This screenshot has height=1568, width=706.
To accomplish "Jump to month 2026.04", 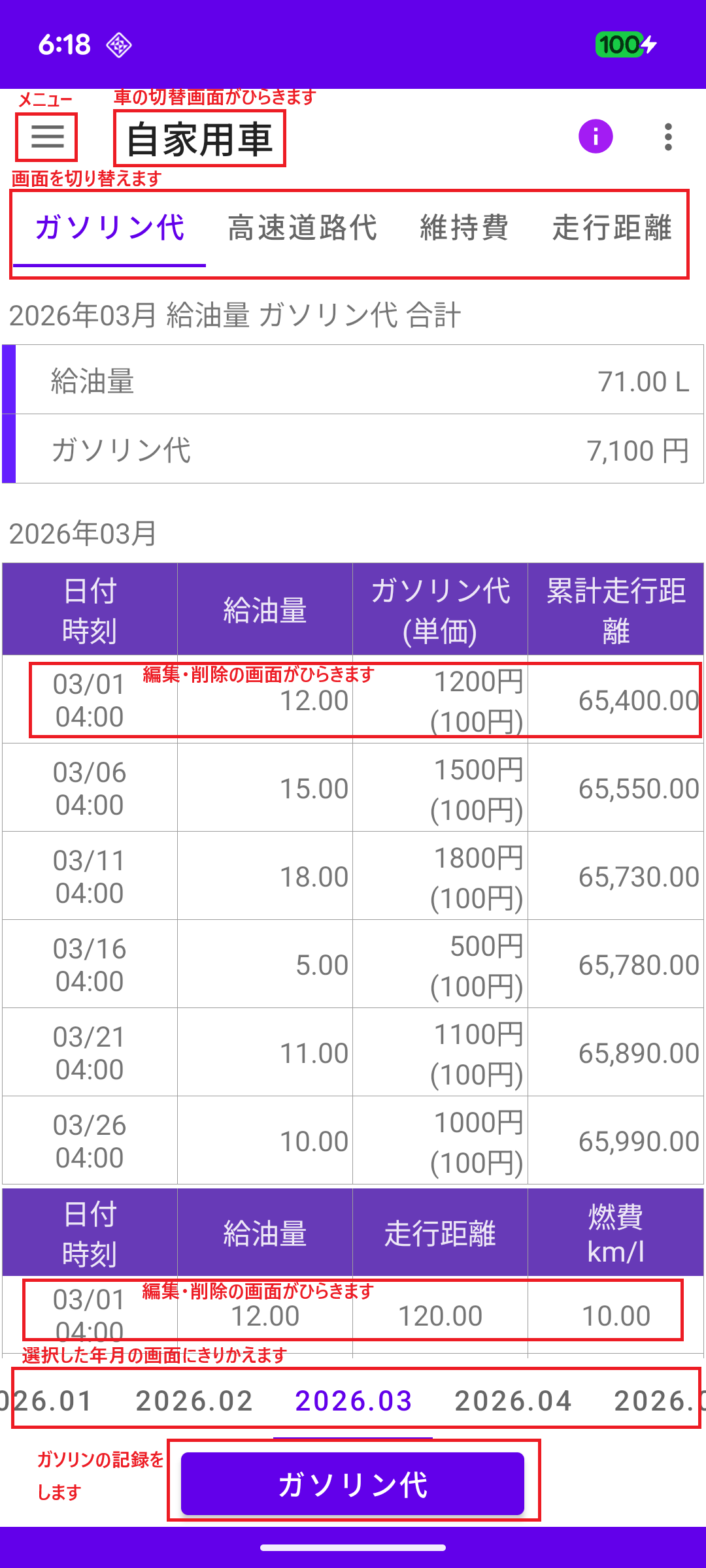I will point(513,1401).
